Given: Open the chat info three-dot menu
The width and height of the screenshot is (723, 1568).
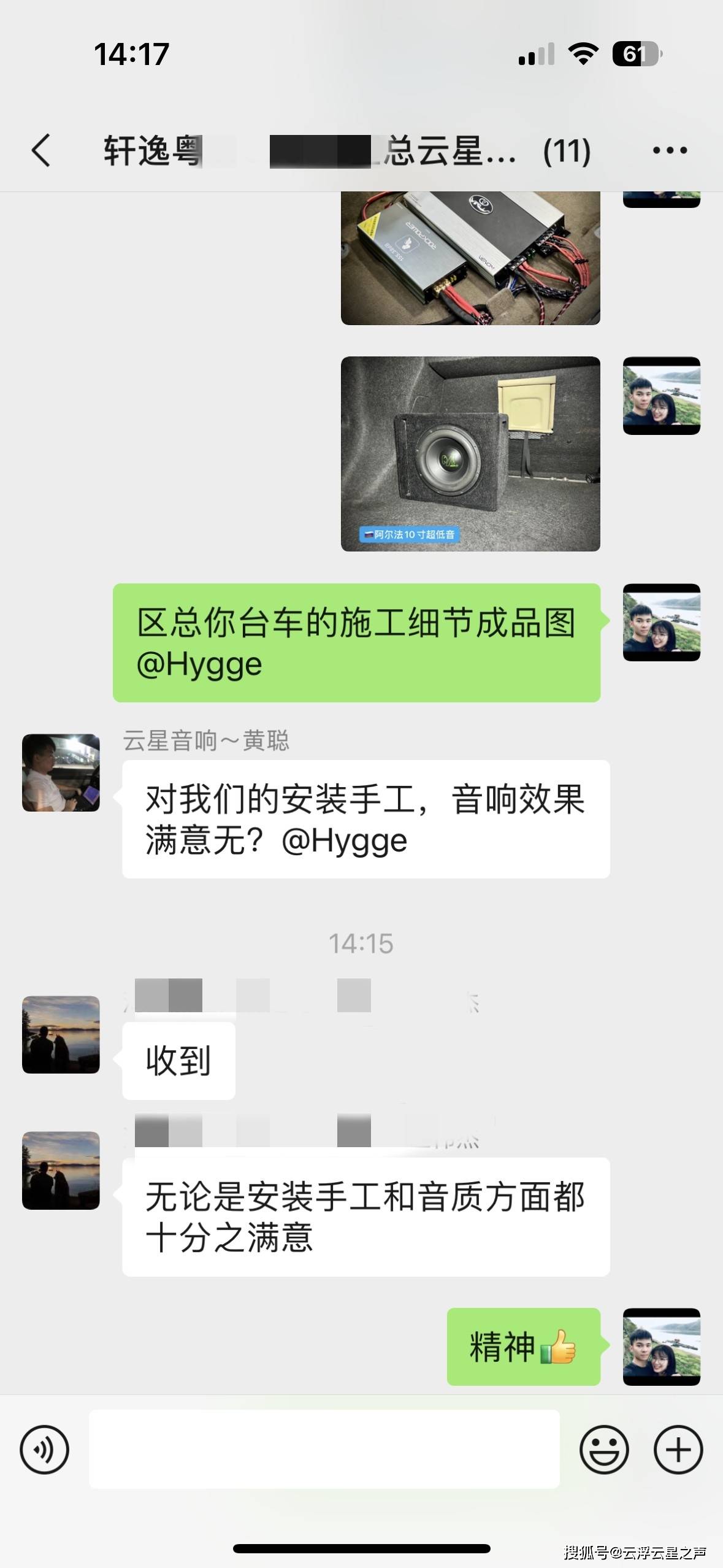Looking at the screenshot, I should (670, 150).
